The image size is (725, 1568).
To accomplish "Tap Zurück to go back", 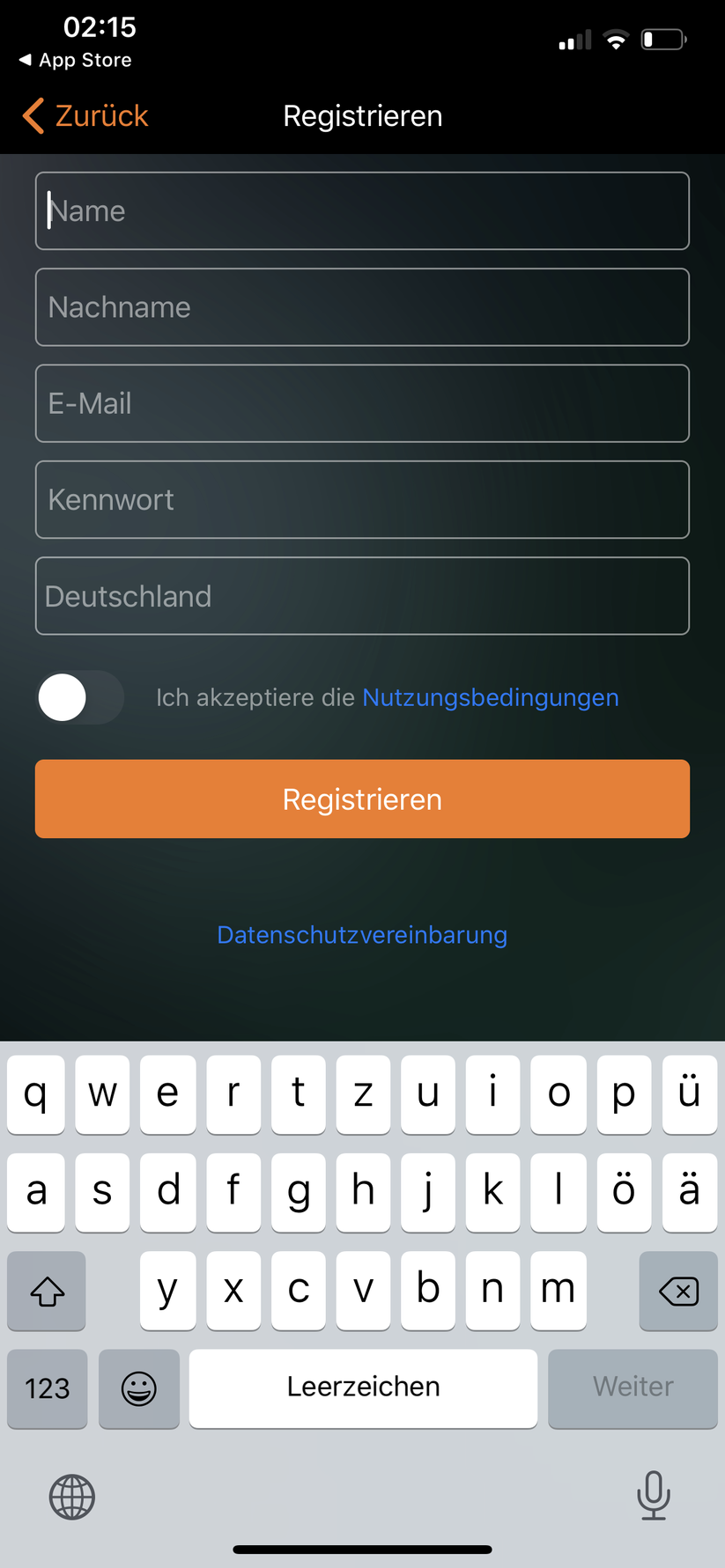I will point(84,115).
